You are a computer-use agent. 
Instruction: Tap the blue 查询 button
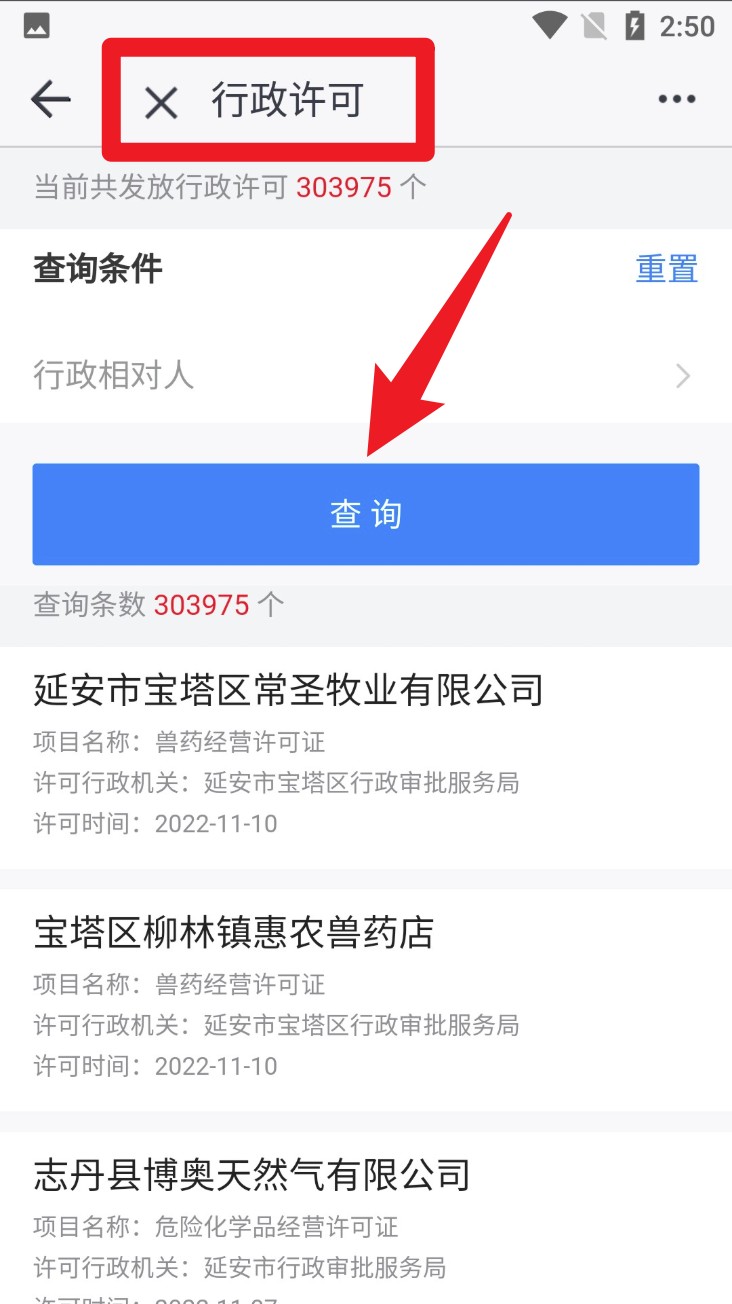[365, 514]
